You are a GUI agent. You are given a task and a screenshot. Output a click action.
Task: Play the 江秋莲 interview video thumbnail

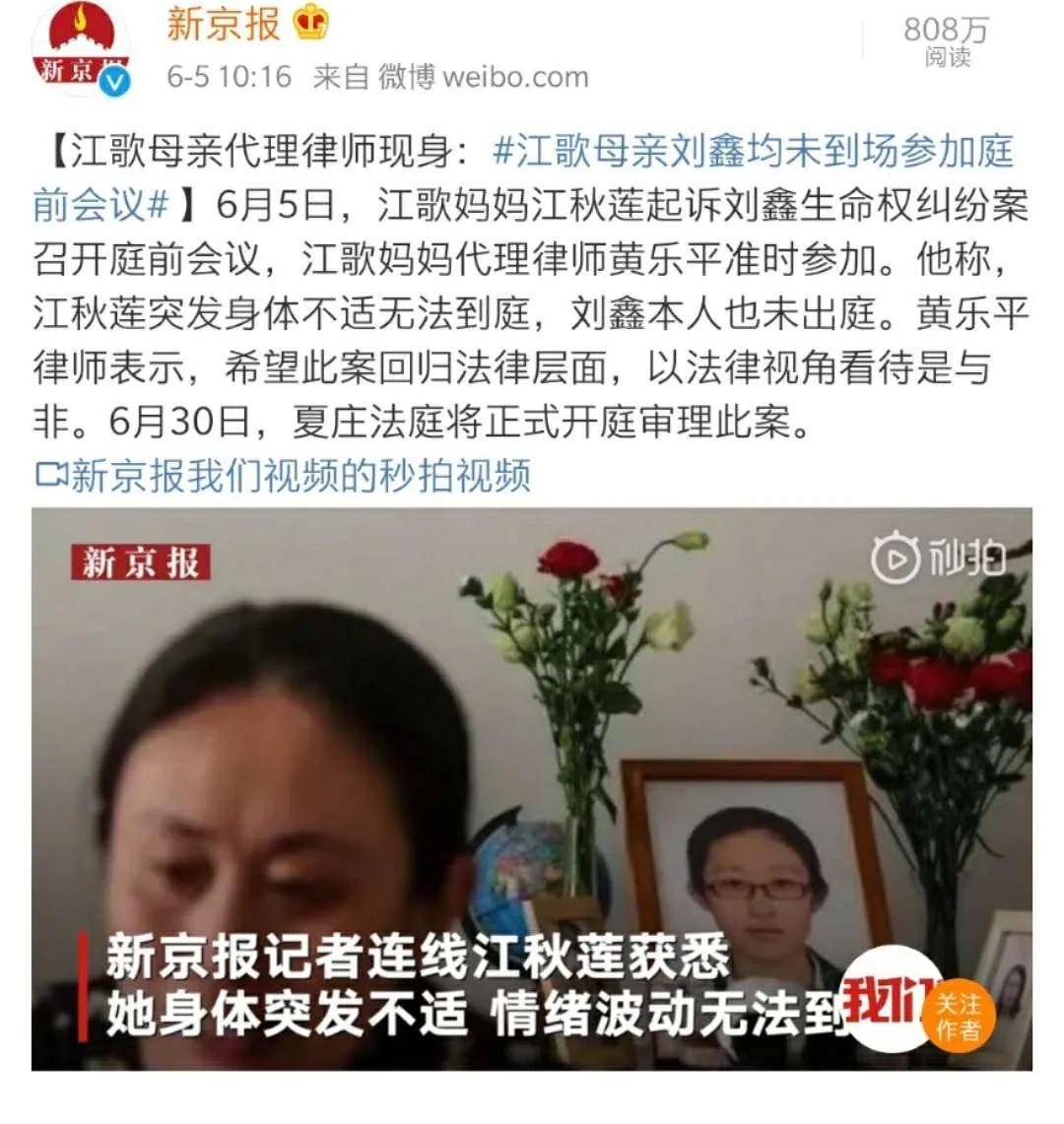coord(531,788)
